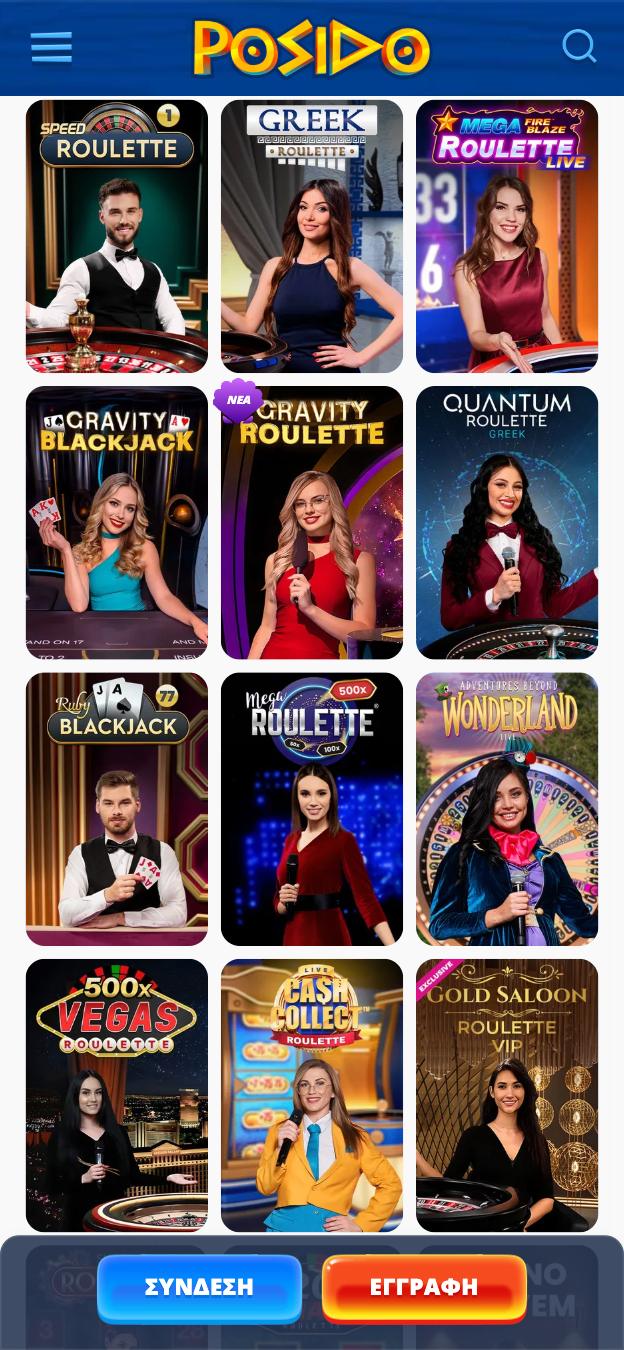Play 500x Vegas Roulette
624x1350 pixels.
pos(117,1095)
